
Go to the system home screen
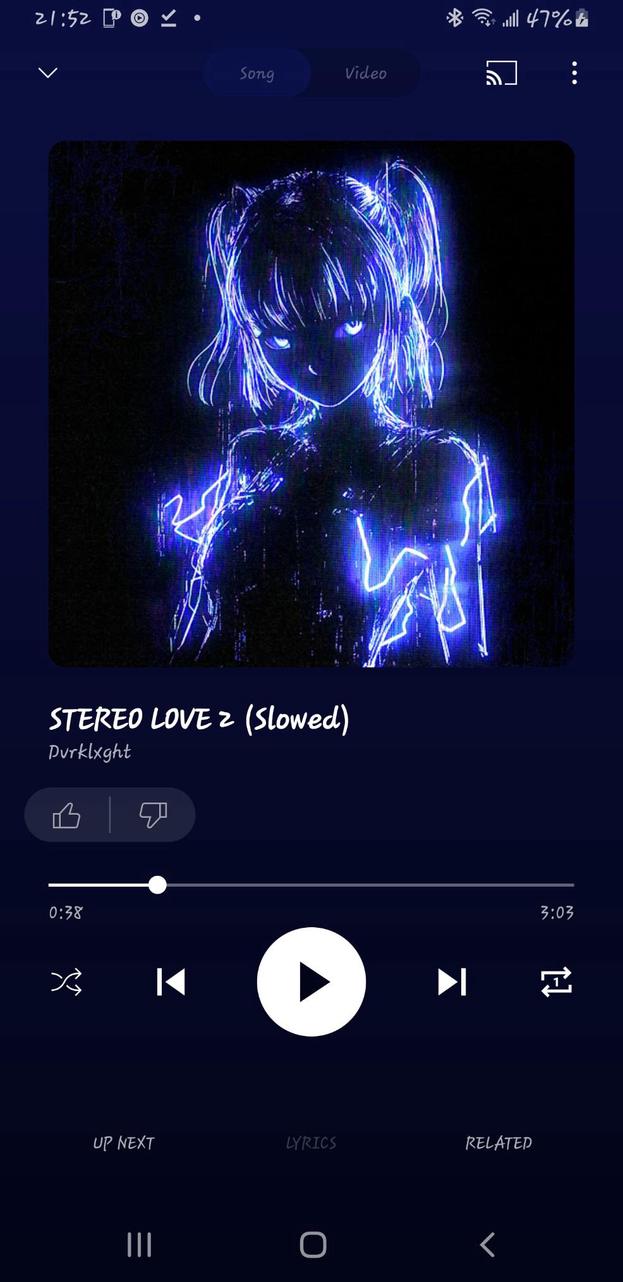(x=313, y=1244)
